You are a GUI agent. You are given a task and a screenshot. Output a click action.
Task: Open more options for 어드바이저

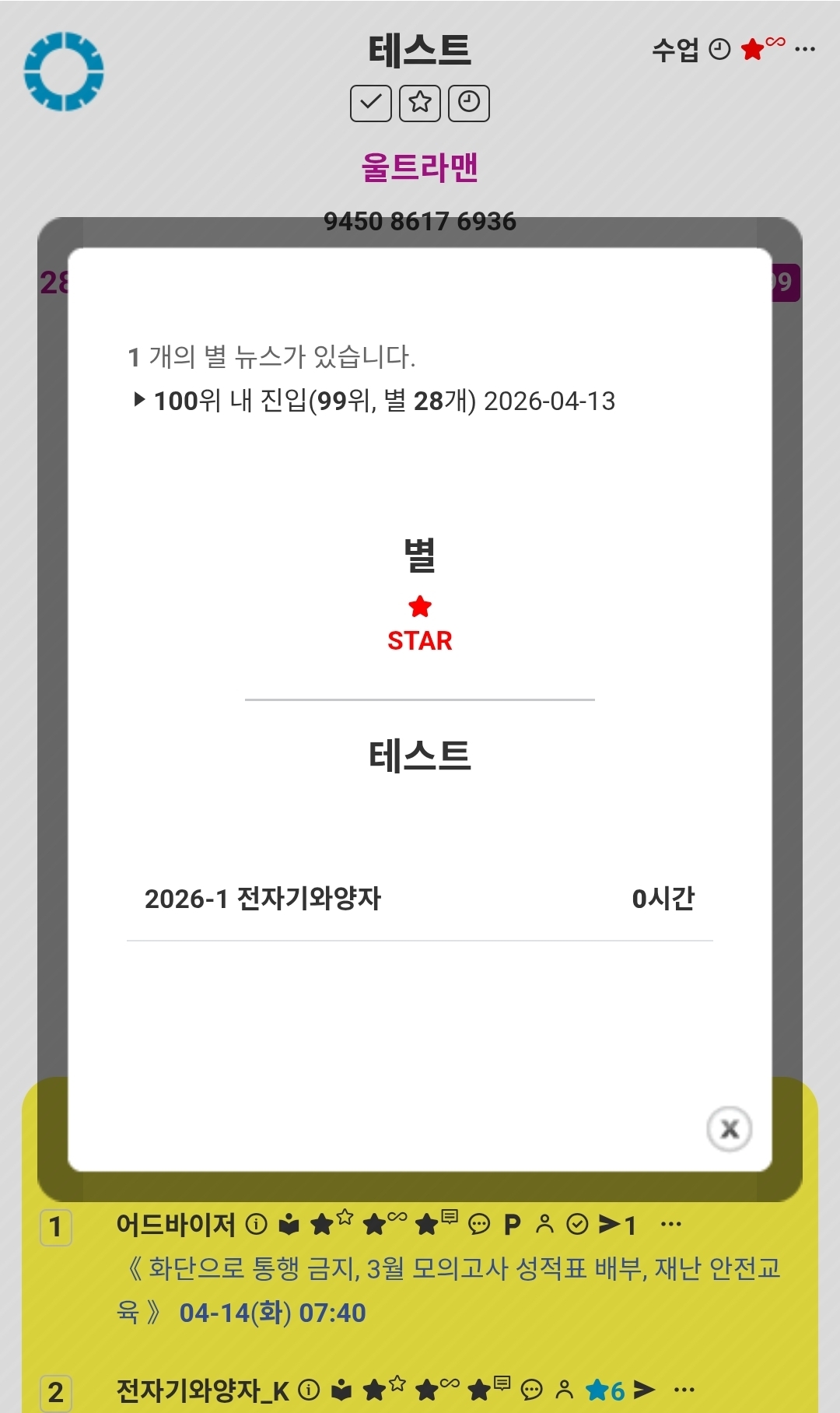pyautogui.click(x=670, y=1225)
